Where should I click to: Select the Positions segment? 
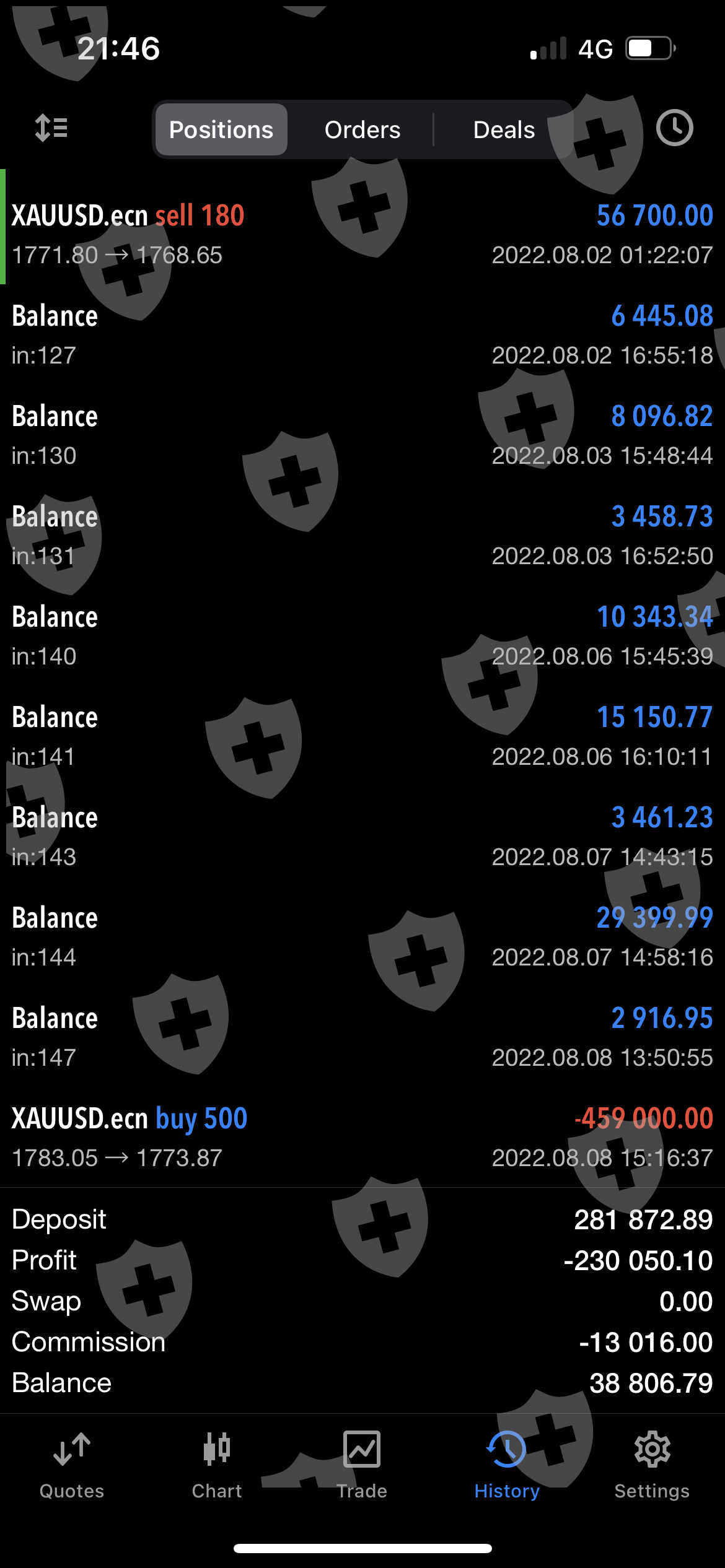[221, 130]
